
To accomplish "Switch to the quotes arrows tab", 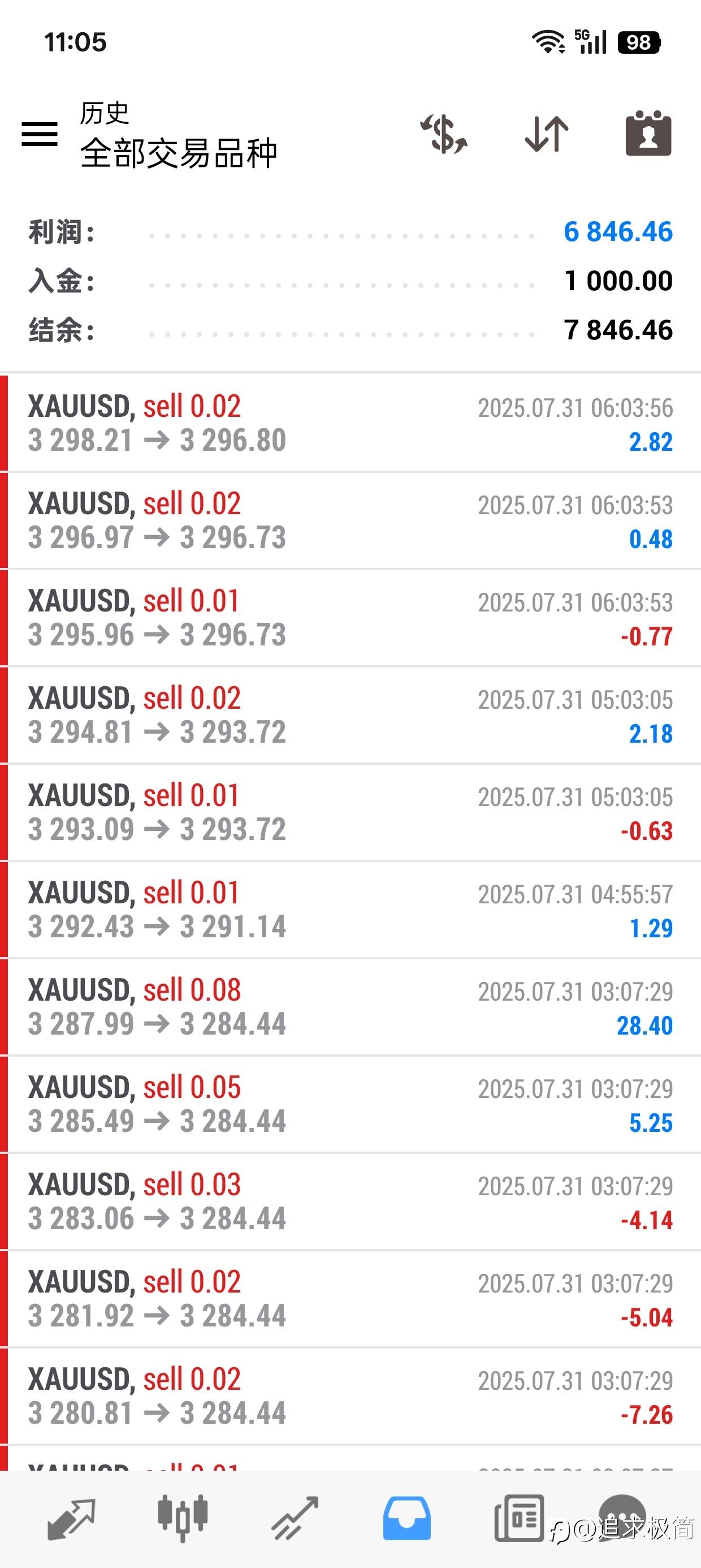I will pos(71,1519).
